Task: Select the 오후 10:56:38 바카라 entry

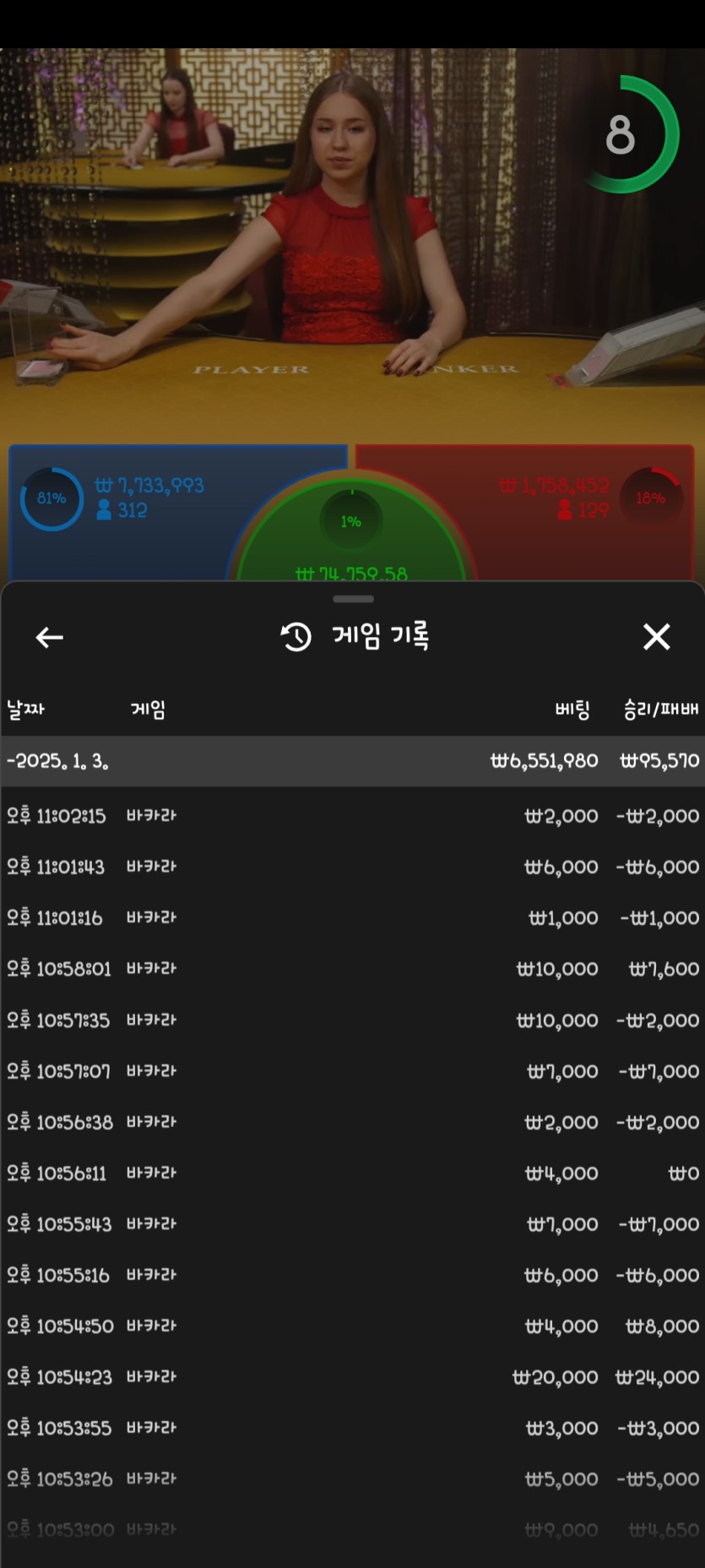Action: pos(352,1122)
